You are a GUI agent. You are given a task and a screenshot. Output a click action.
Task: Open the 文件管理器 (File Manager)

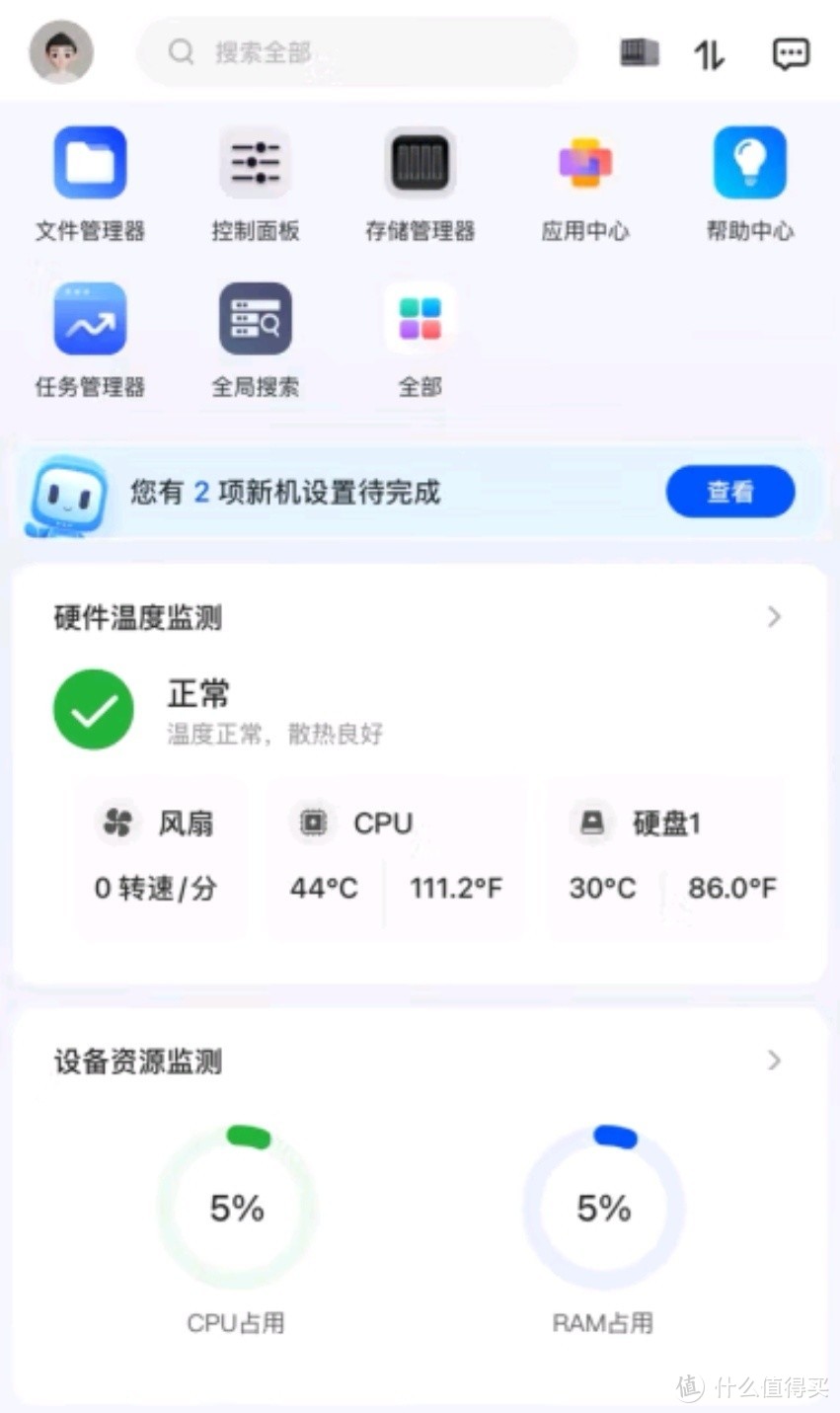89,162
